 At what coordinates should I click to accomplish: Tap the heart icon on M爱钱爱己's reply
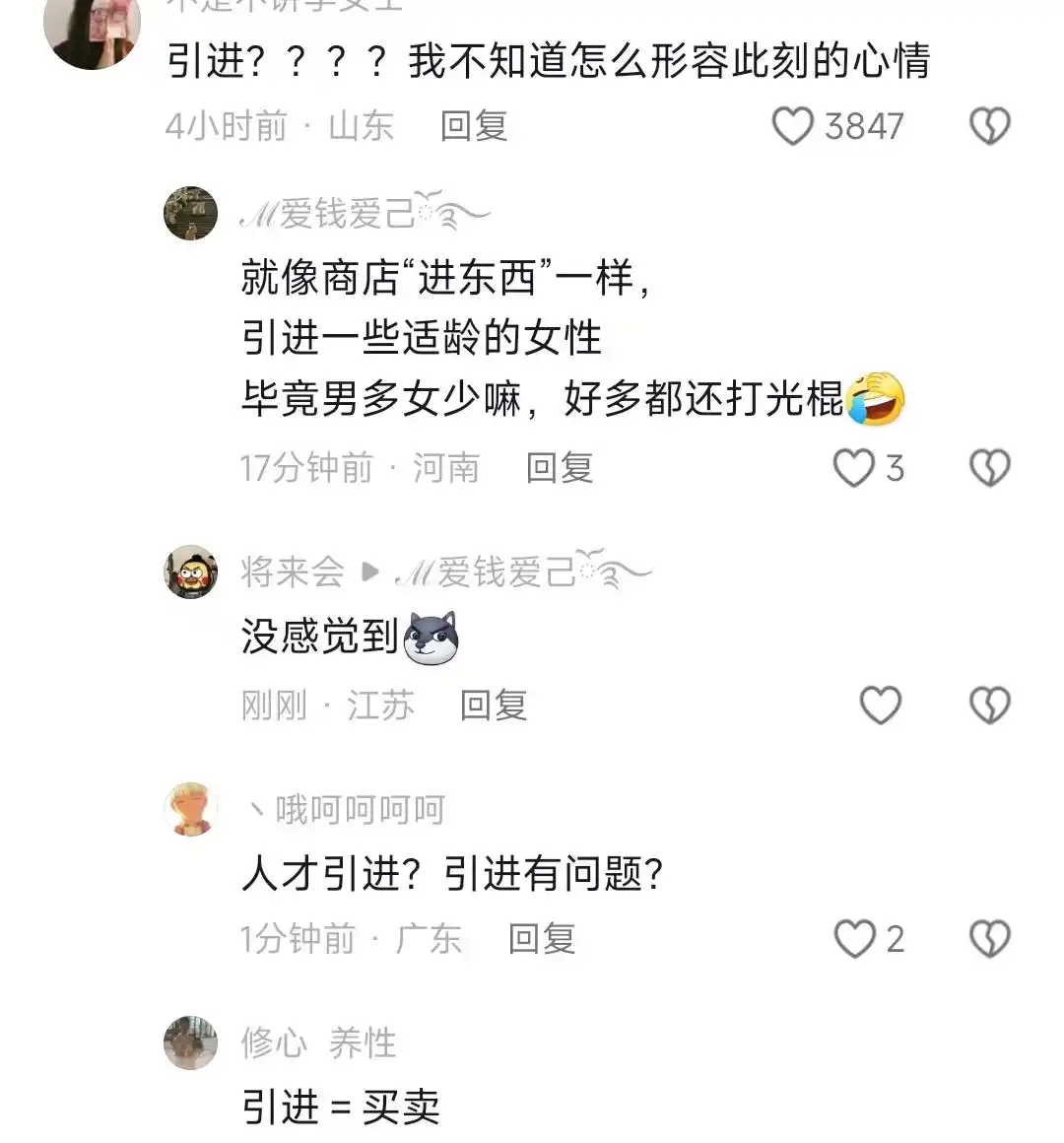(x=856, y=470)
